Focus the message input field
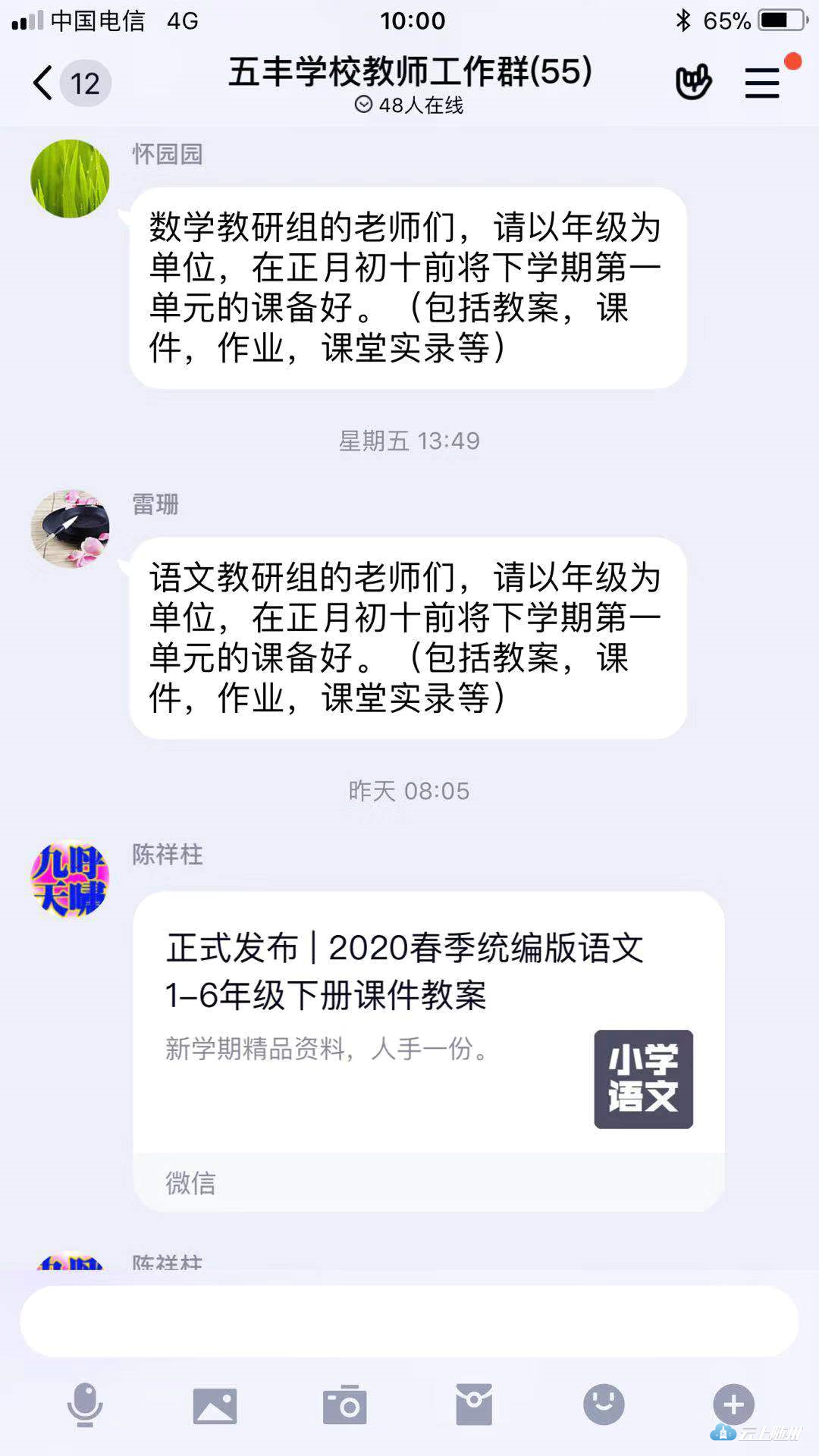Image resolution: width=819 pixels, height=1456 pixels. click(x=409, y=1321)
